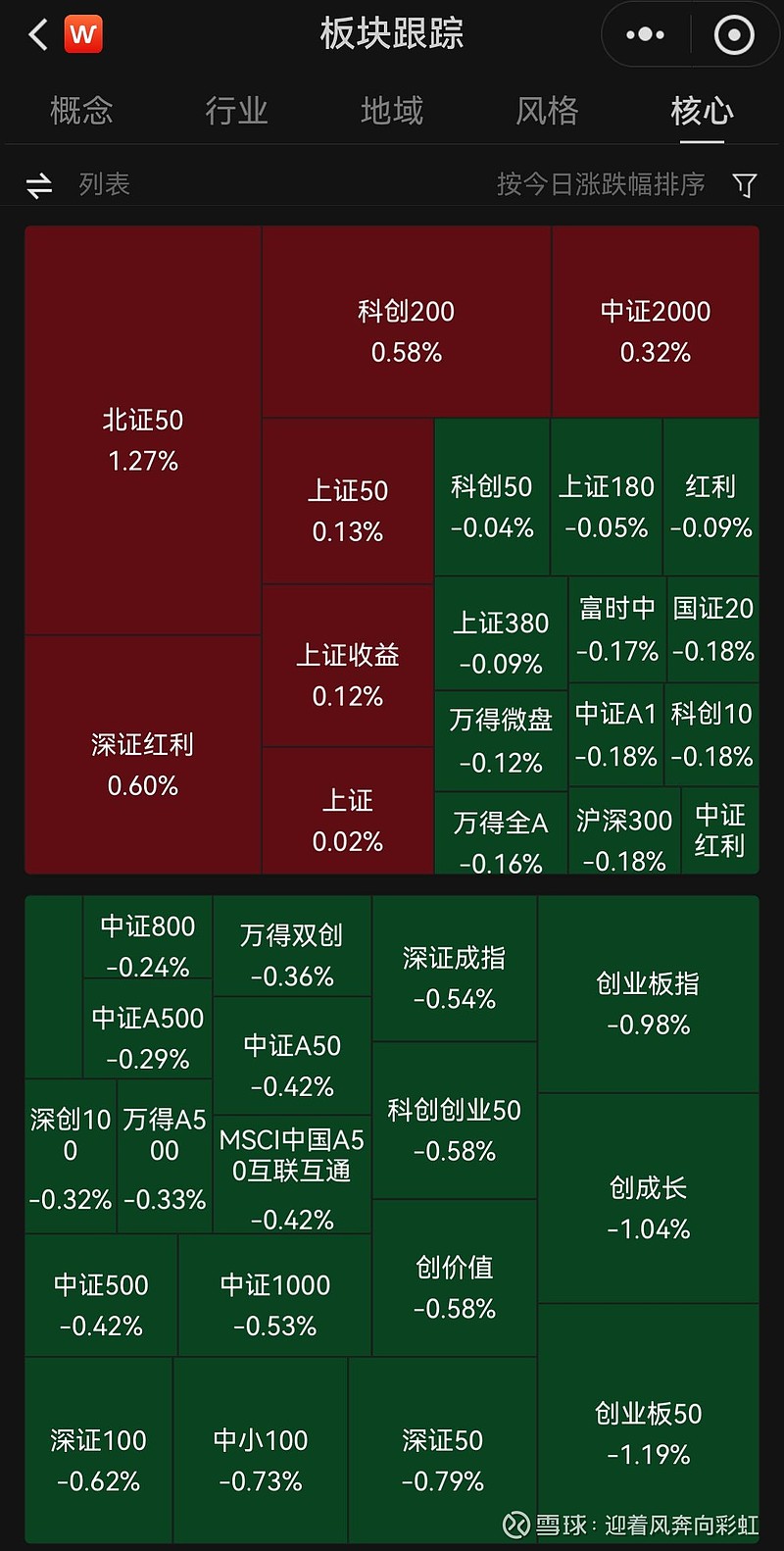Select the 风格 tab

coord(546,112)
